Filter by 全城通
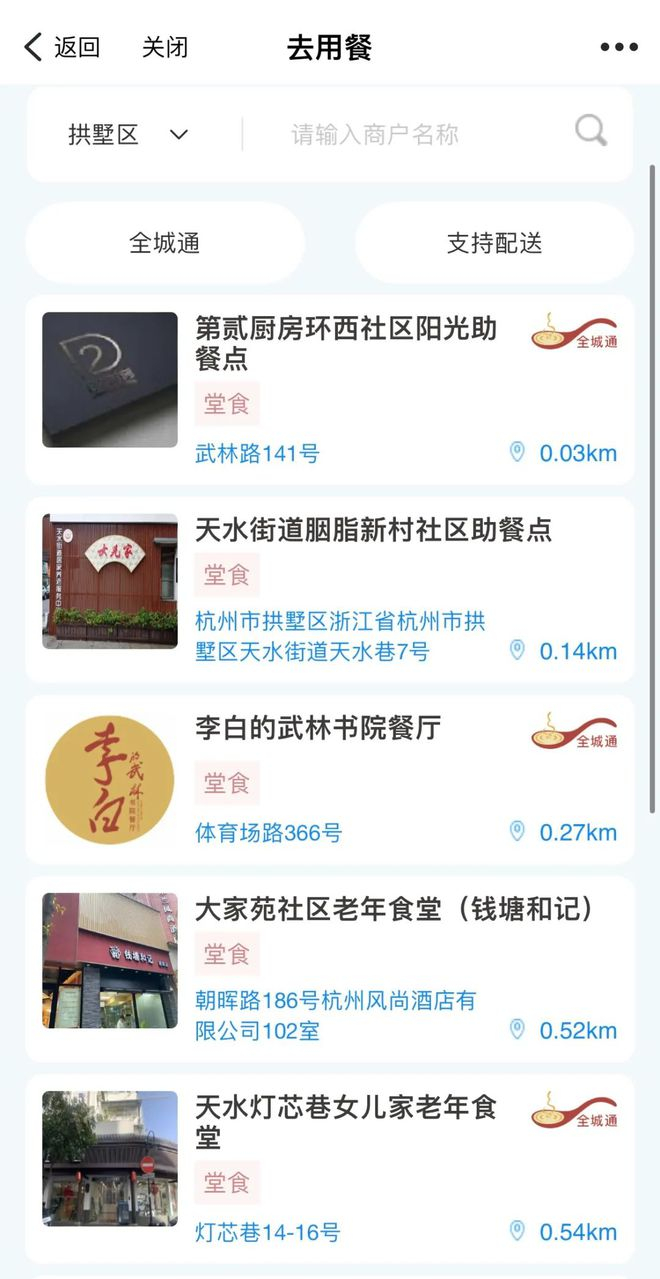 [165, 243]
